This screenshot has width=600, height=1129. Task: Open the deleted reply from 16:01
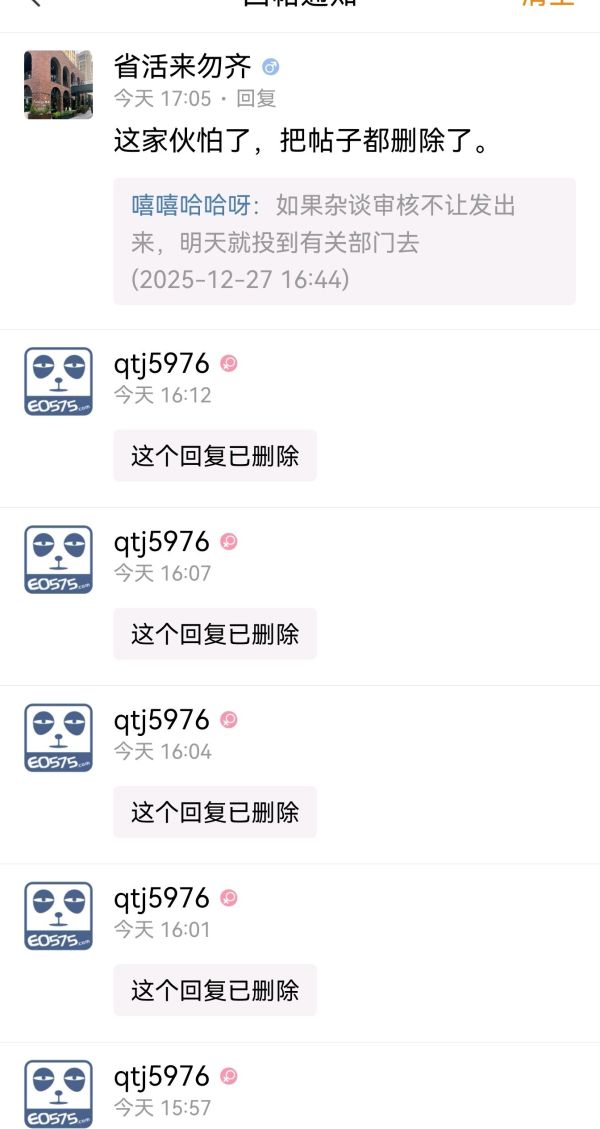215,990
